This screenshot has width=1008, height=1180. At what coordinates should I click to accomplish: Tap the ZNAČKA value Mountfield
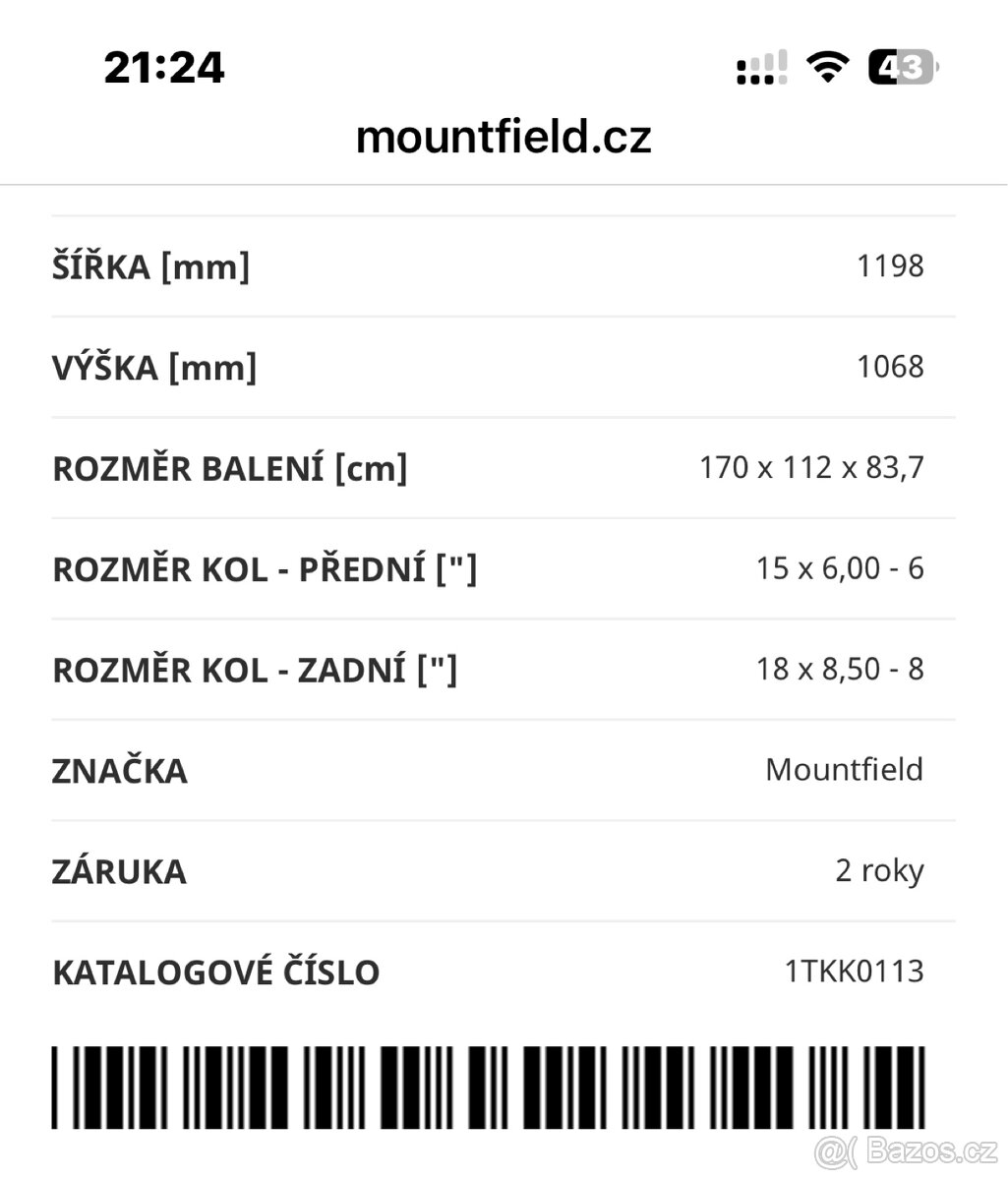(844, 770)
